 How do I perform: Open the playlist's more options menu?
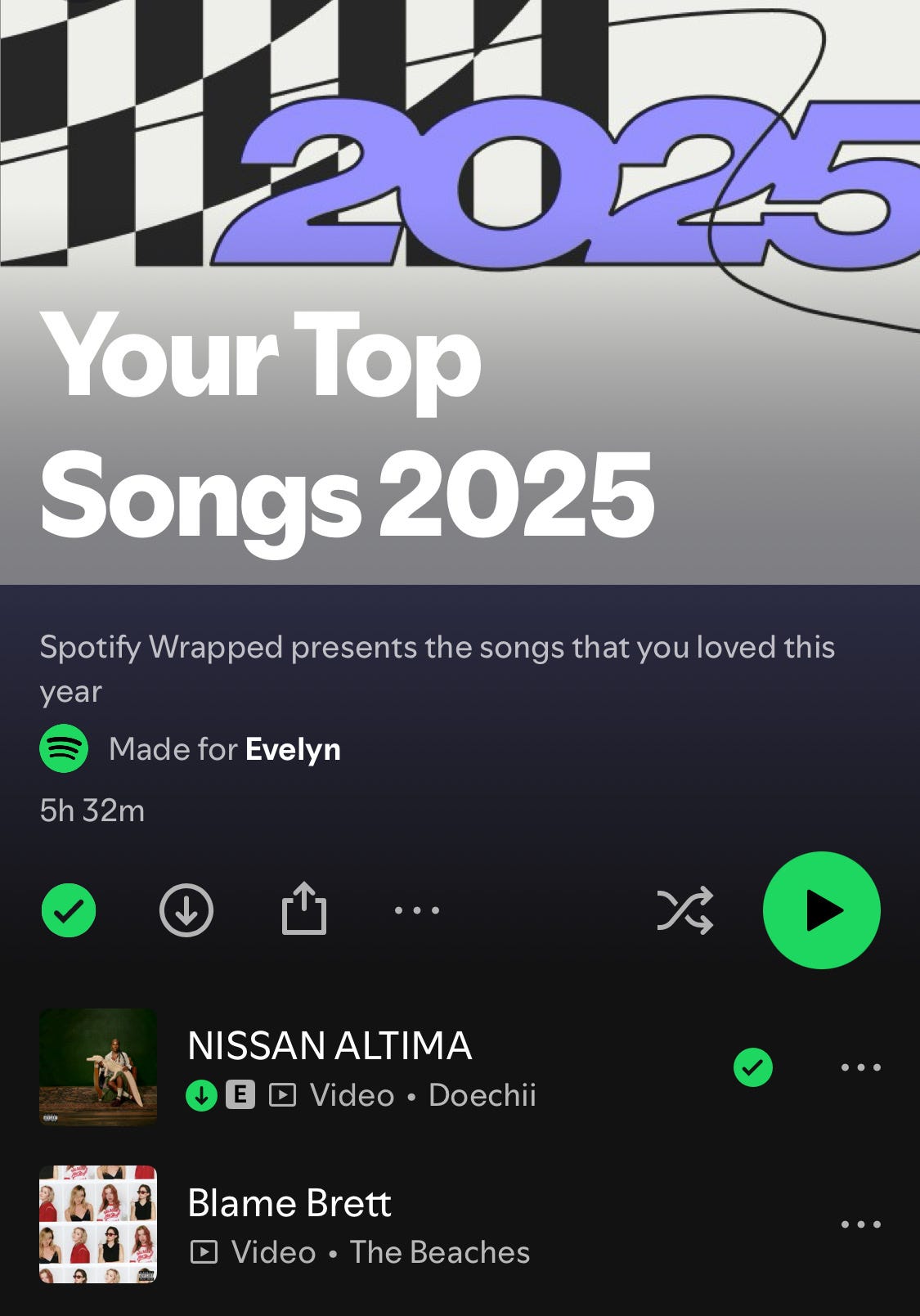417,910
